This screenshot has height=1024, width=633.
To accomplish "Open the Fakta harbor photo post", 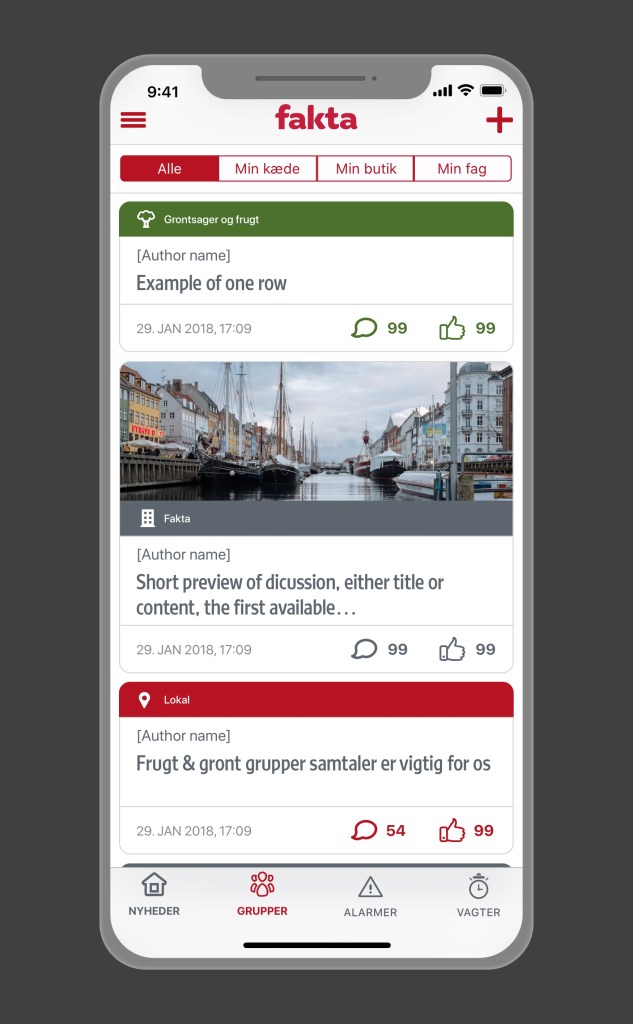I will (x=316, y=432).
